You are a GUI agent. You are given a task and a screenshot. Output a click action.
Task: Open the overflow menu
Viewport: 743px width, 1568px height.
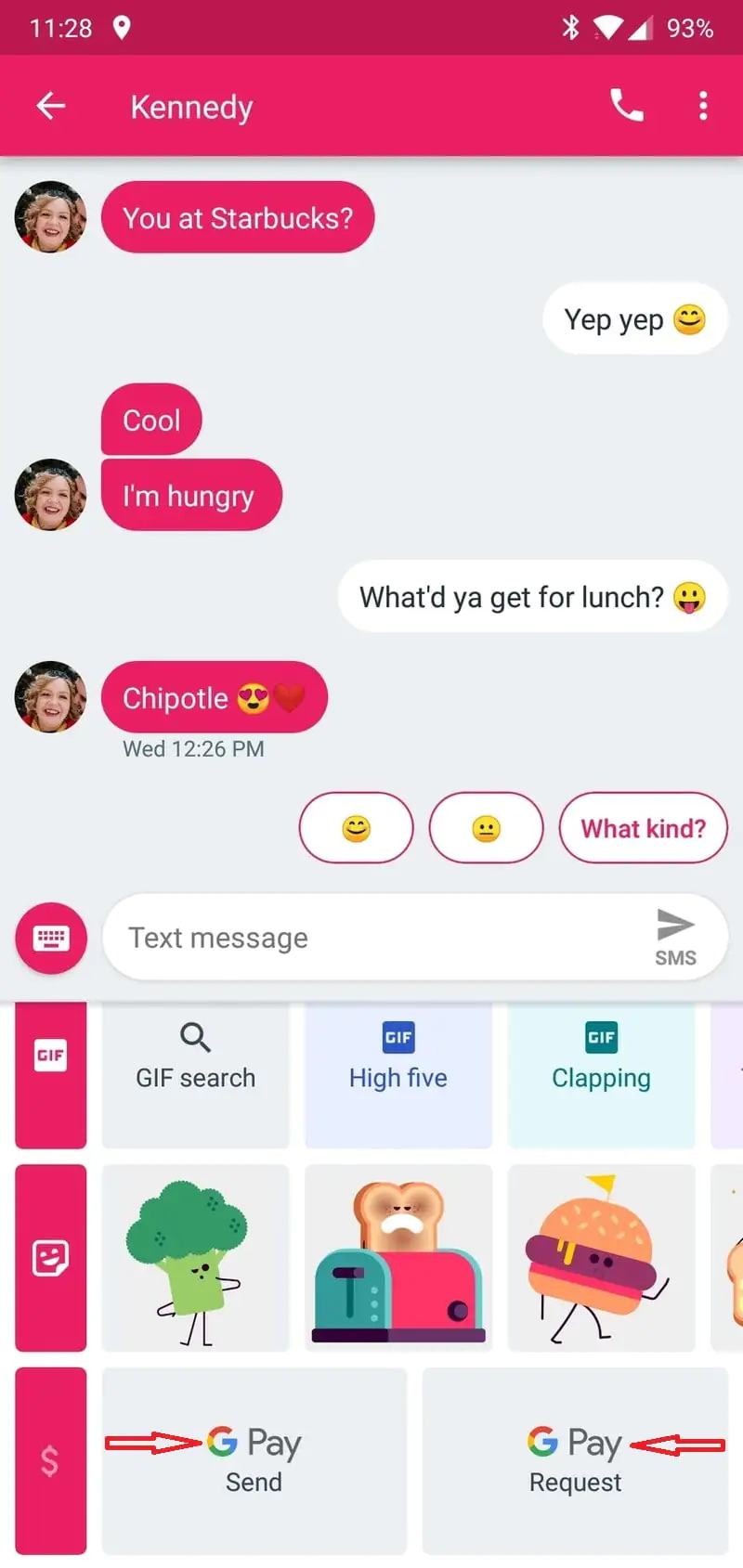coord(703,106)
